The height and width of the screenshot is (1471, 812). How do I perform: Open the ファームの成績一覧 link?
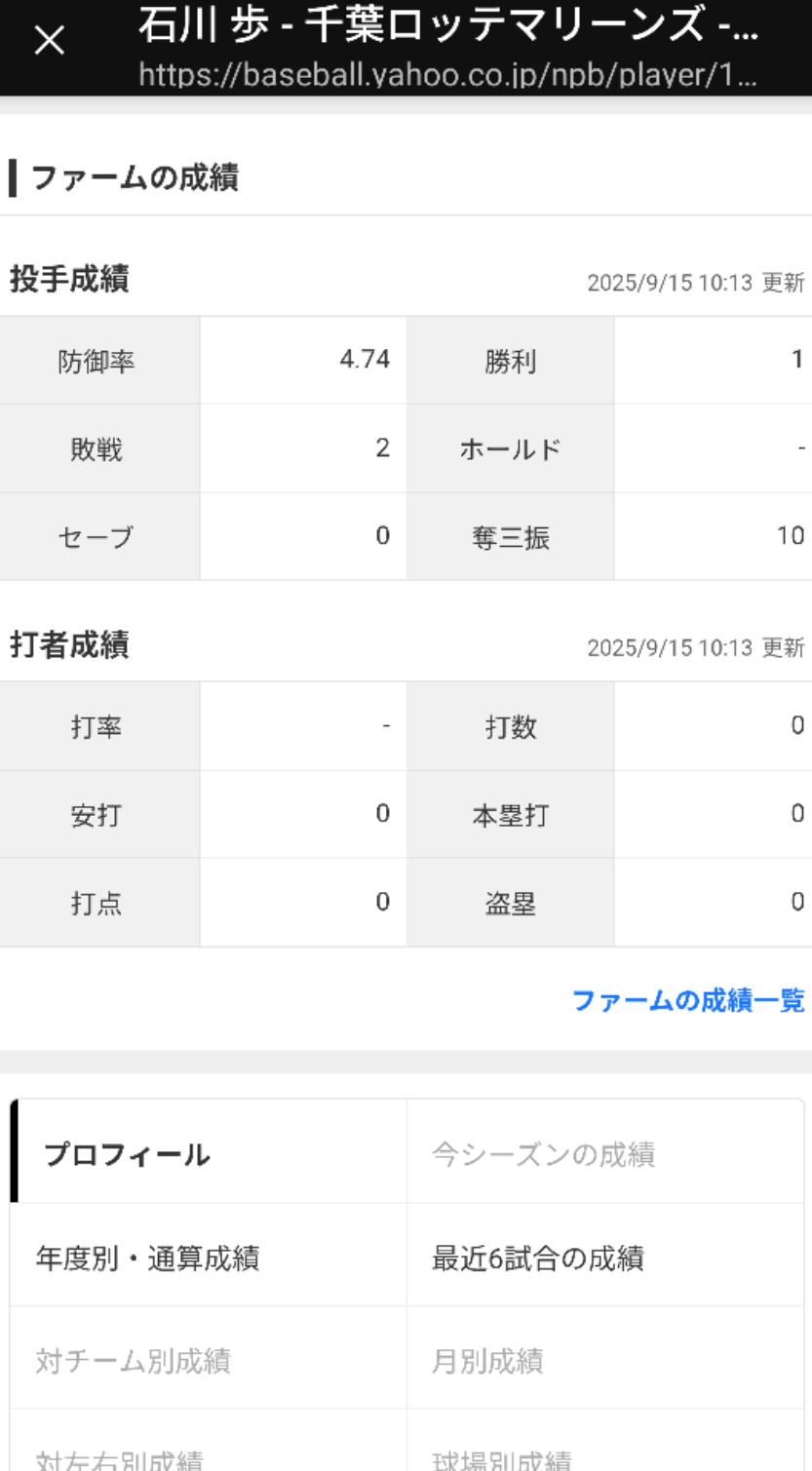tap(688, 1000)
